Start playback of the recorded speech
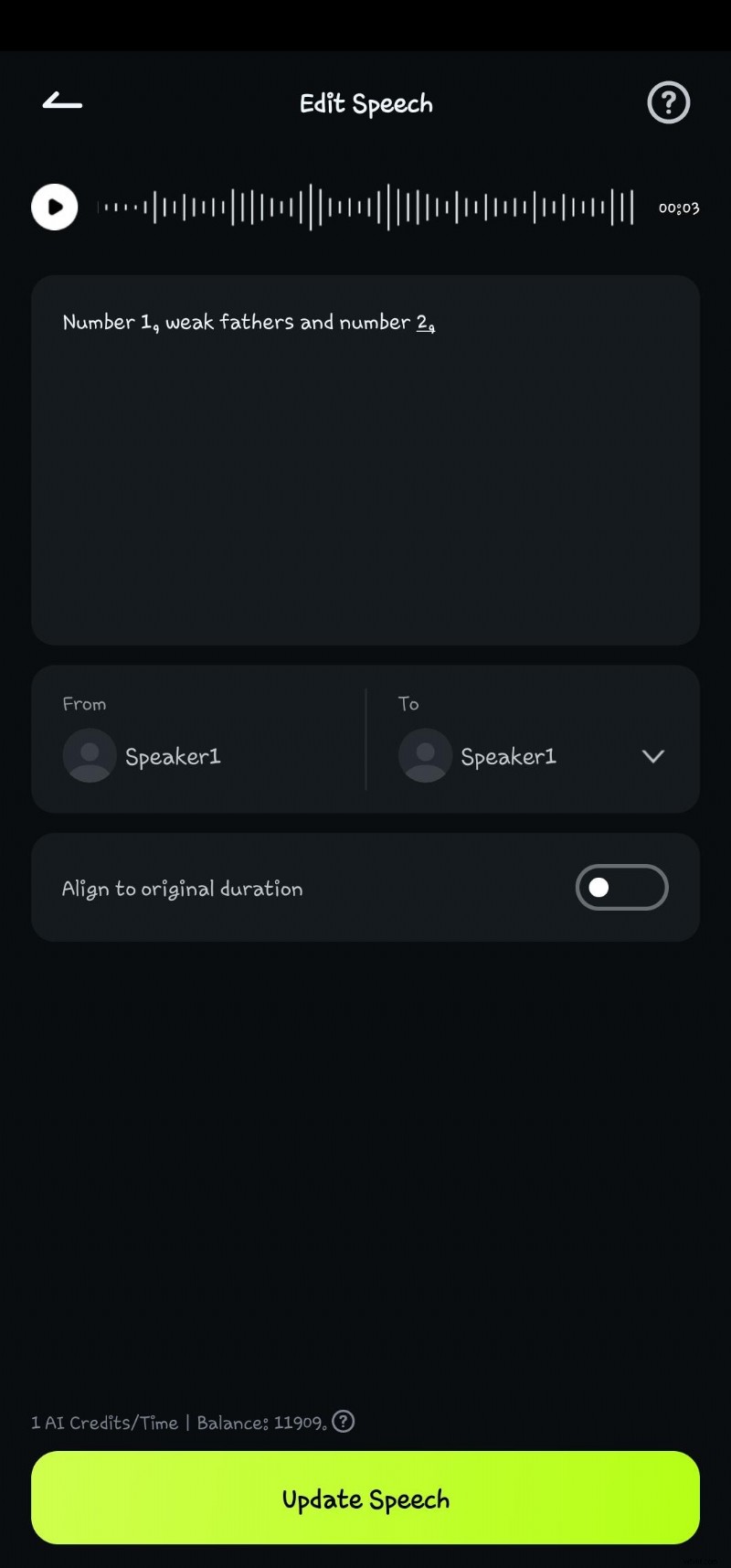The image size is (731, 1568). click(x=54, y=207)
